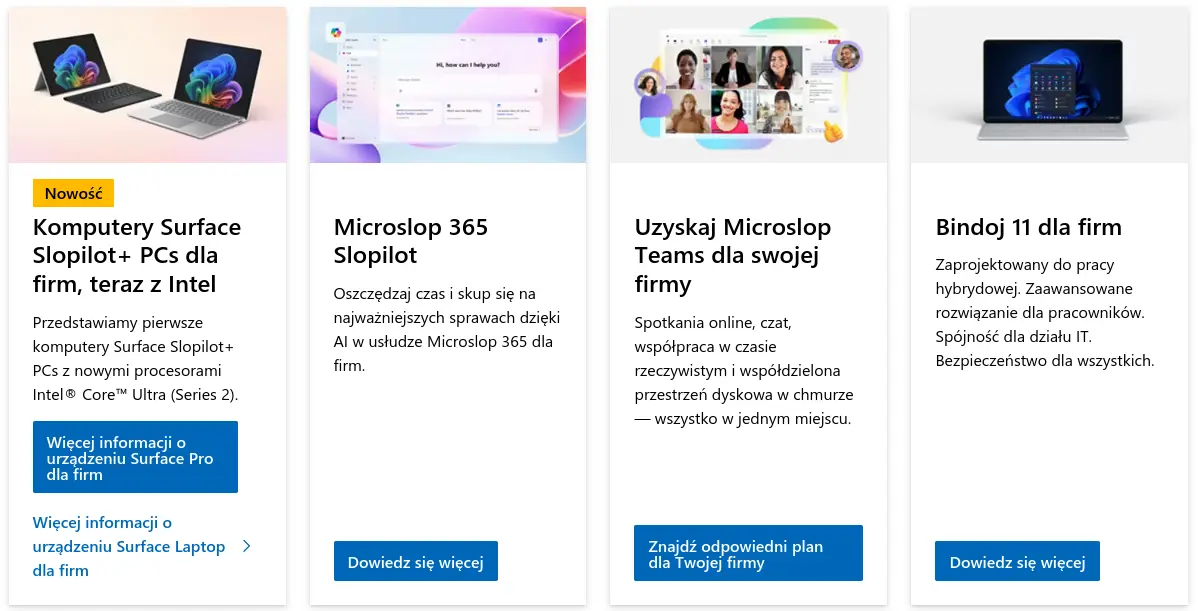Tap 'Dowiedz się więcej' under Bindoj 11
The width and height of the screenshot is (1198, 611).
tap(1016, 561)
